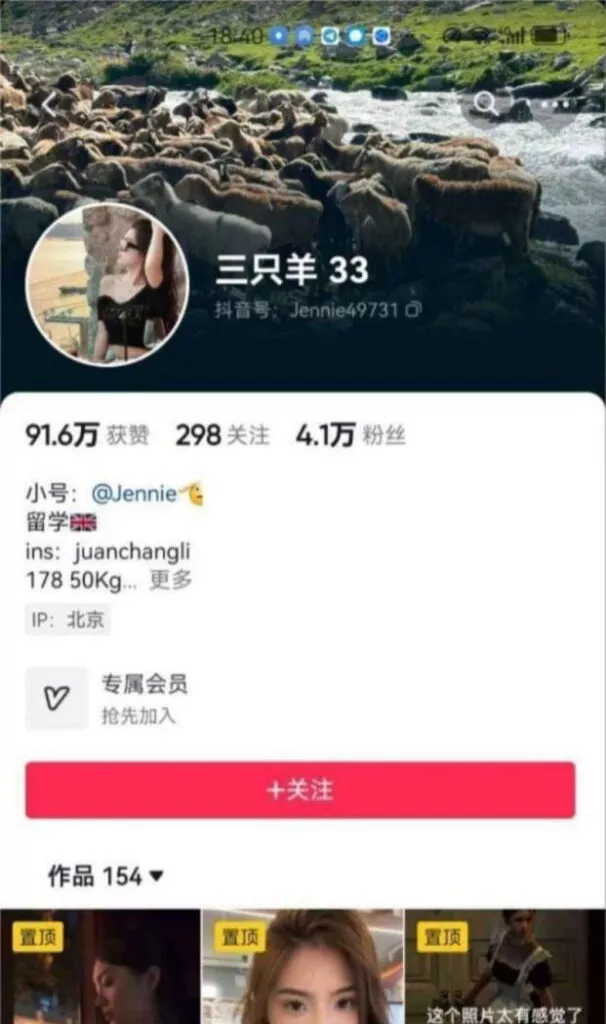Open the three-dot more options menu

pyautogui.click(x=559, y=103)
